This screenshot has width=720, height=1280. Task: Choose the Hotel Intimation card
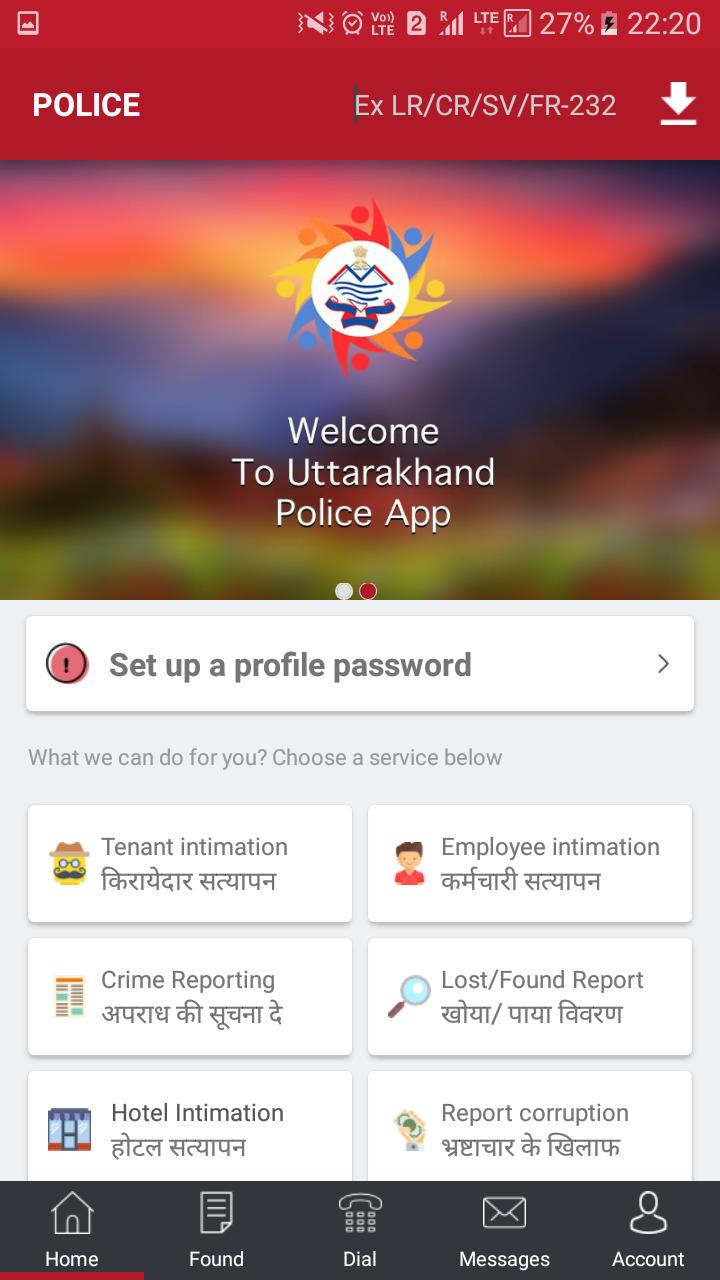pyautogui.click(x=190, y=1128)
